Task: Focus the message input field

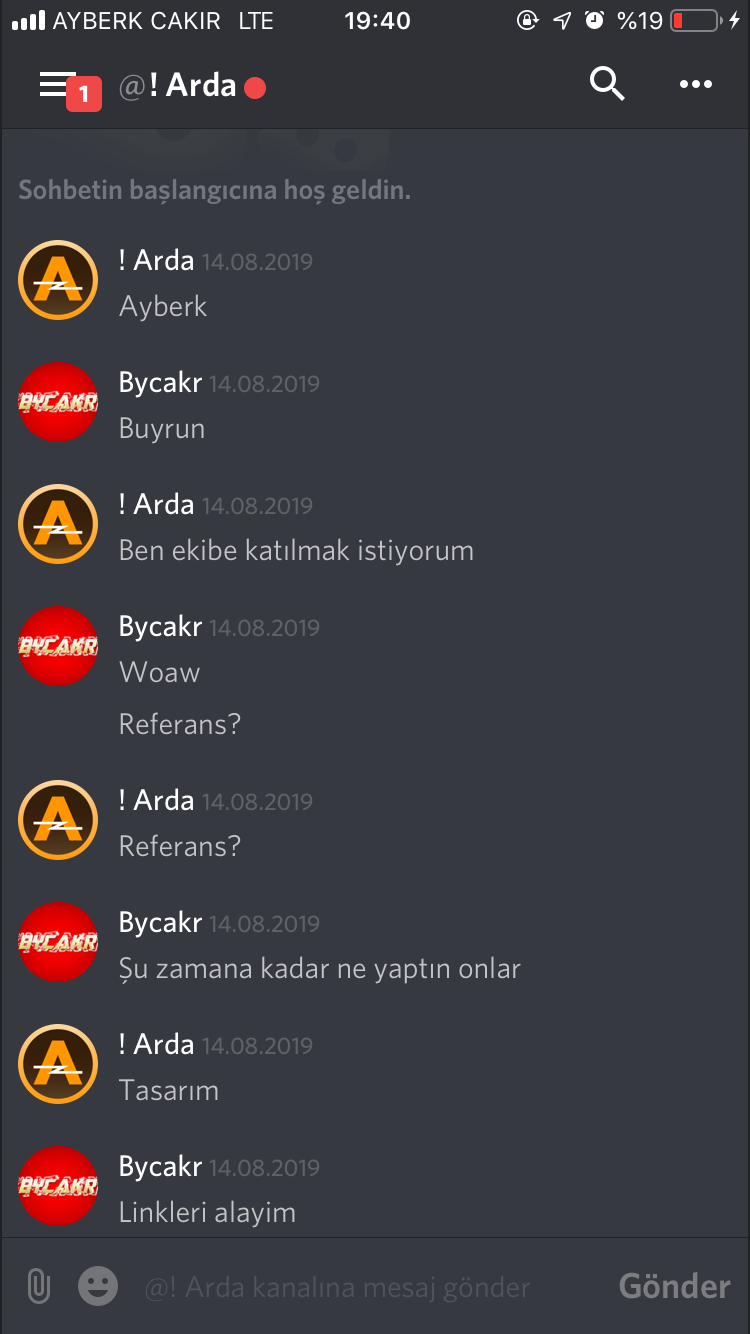Action: pyautogui.click(x=370, y=1287)
